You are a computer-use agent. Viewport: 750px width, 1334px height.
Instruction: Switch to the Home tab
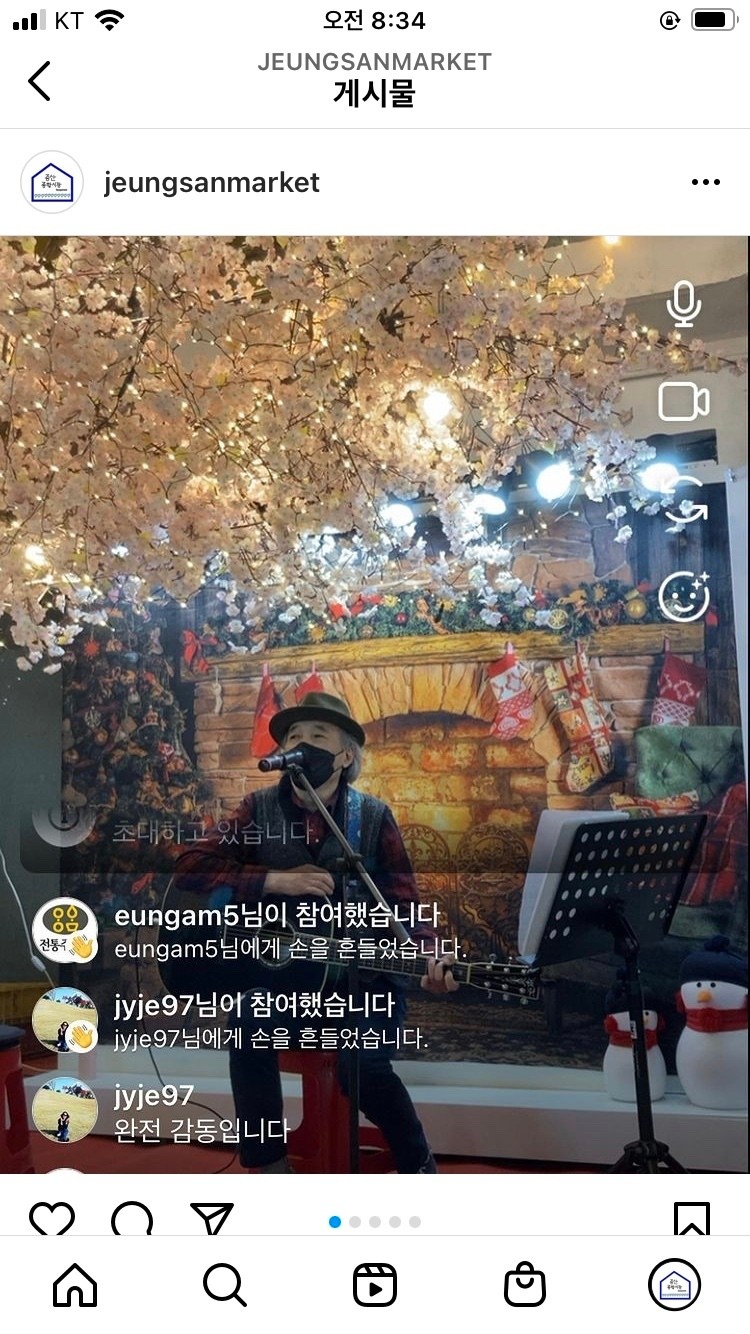coord(75,1284)
